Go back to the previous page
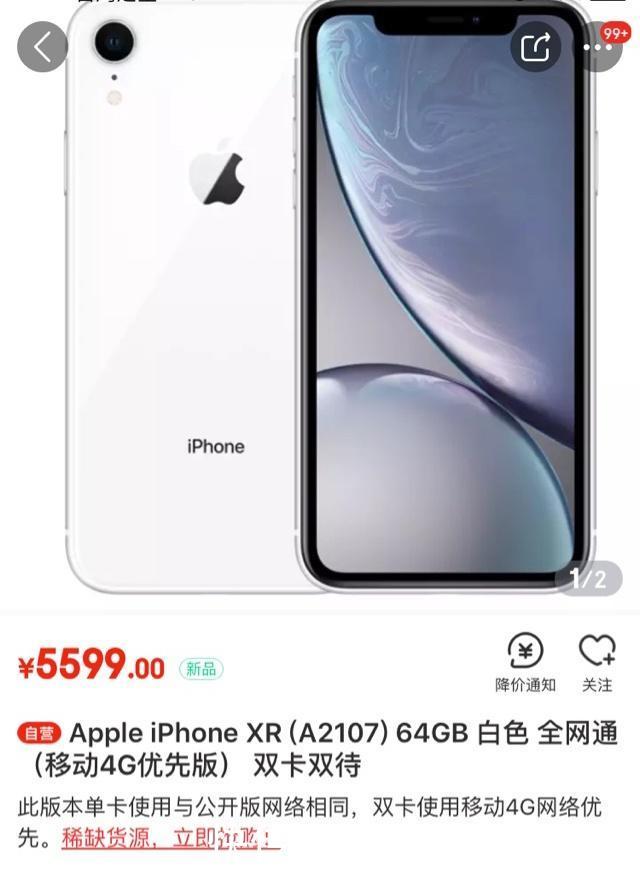This screenshot has height=869, width=640. (x=42, y=46)
